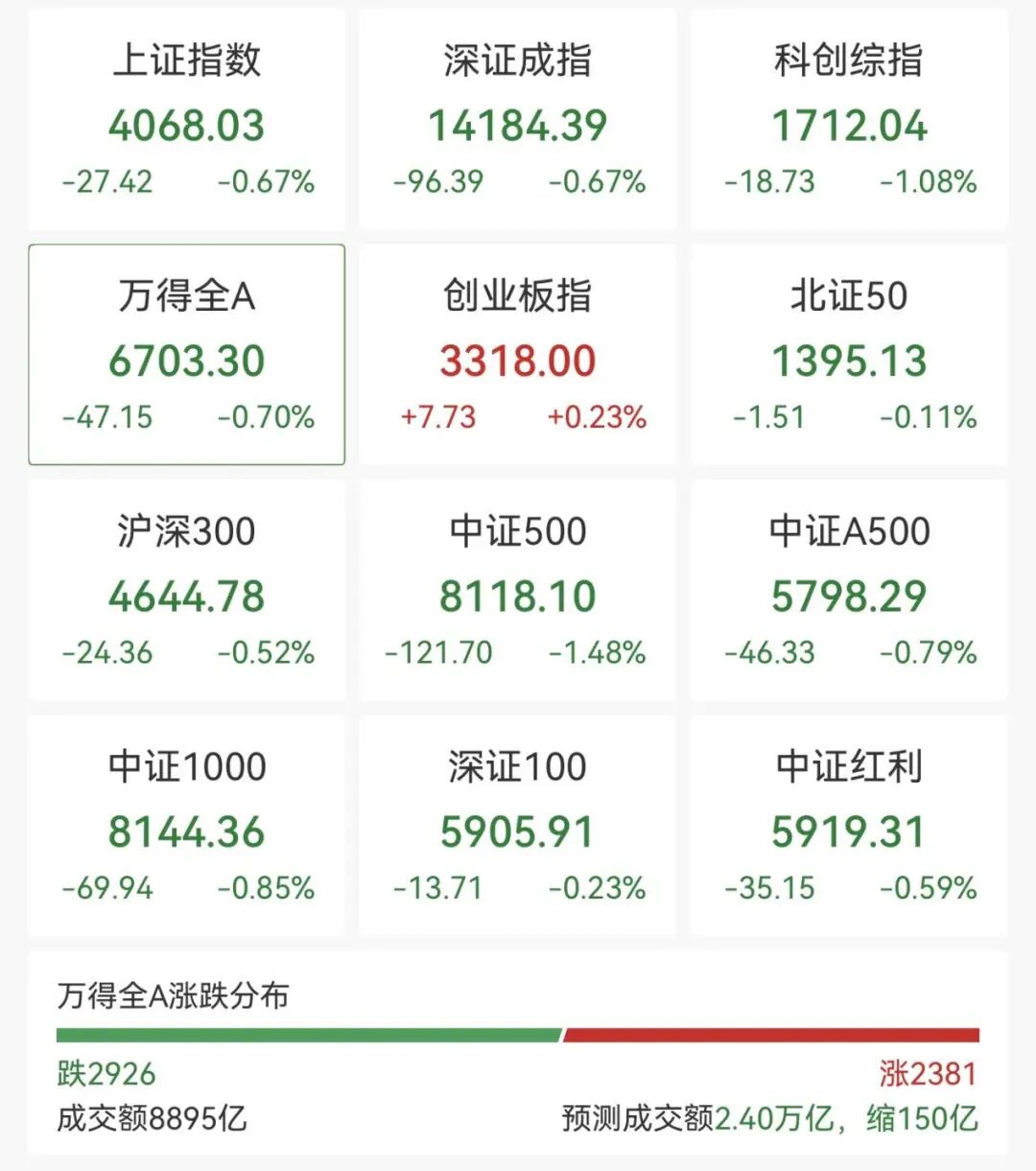This screenshot has width=1036, height=1171.
Task: Select the 深证100 index card
Action: click(518, 826)
